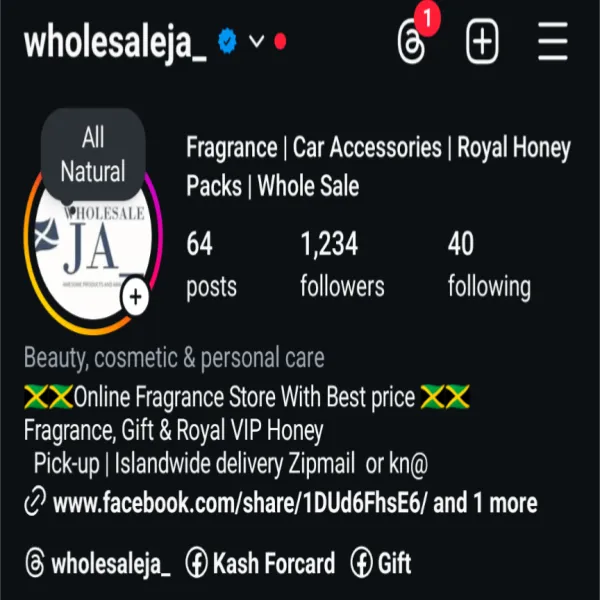View the 1,234 followers list
The height and width of the screenshot is (600, 600).
341,264
